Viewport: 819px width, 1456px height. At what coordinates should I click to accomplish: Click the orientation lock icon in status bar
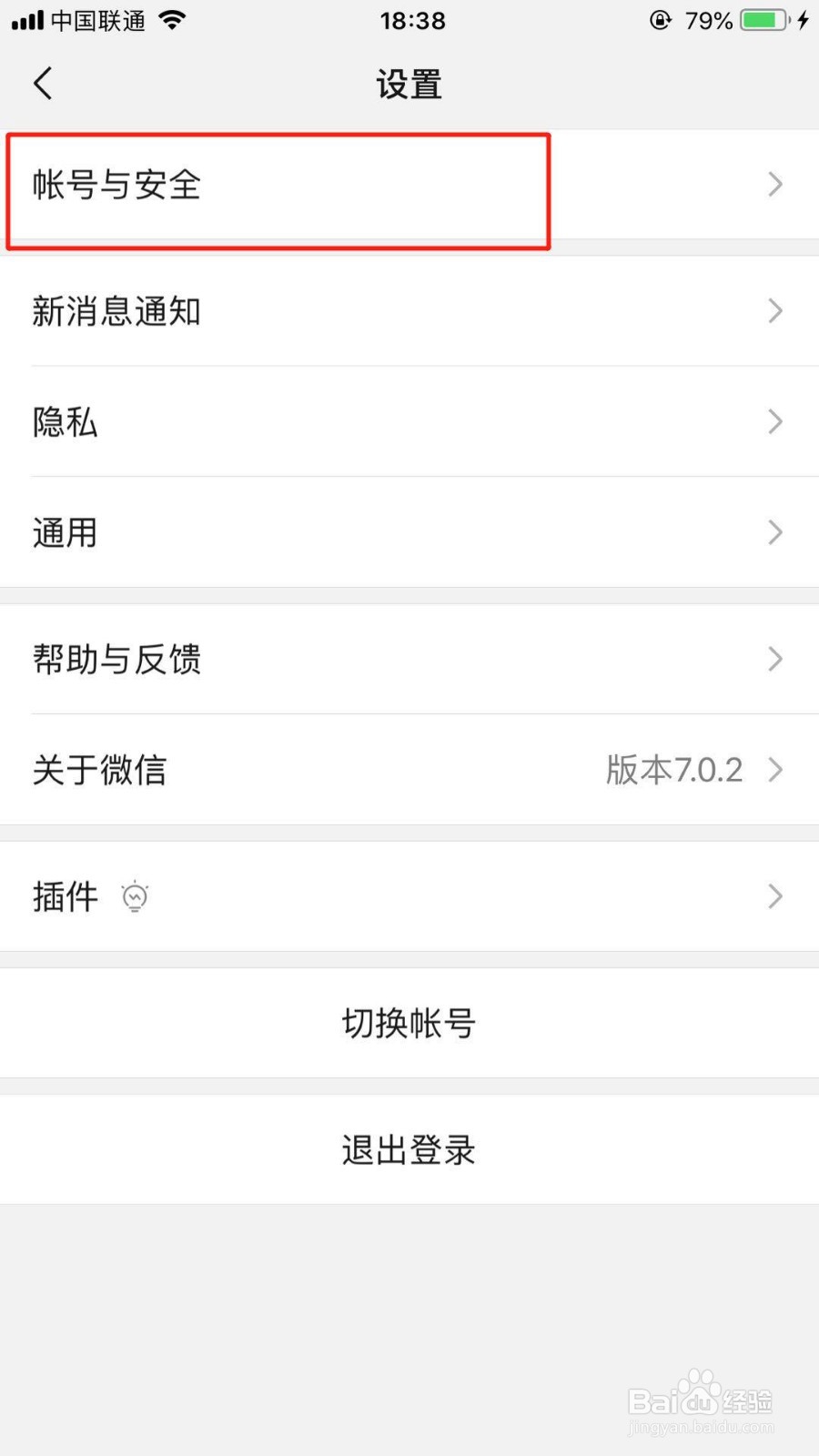(x=660, y=20)
